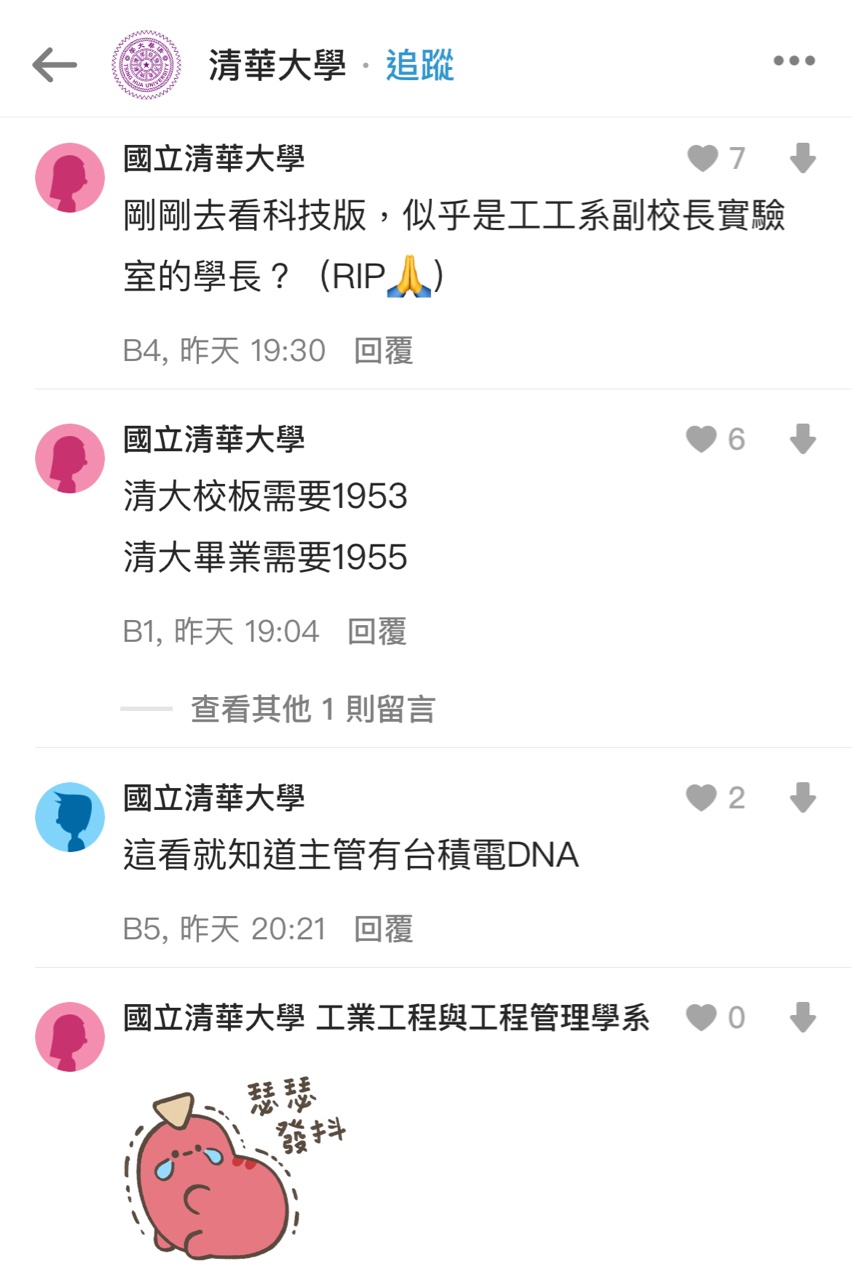Expand 查看其他 1 則留言
Viewport: 852px width, 1280px height.
(x=312, y=709)
